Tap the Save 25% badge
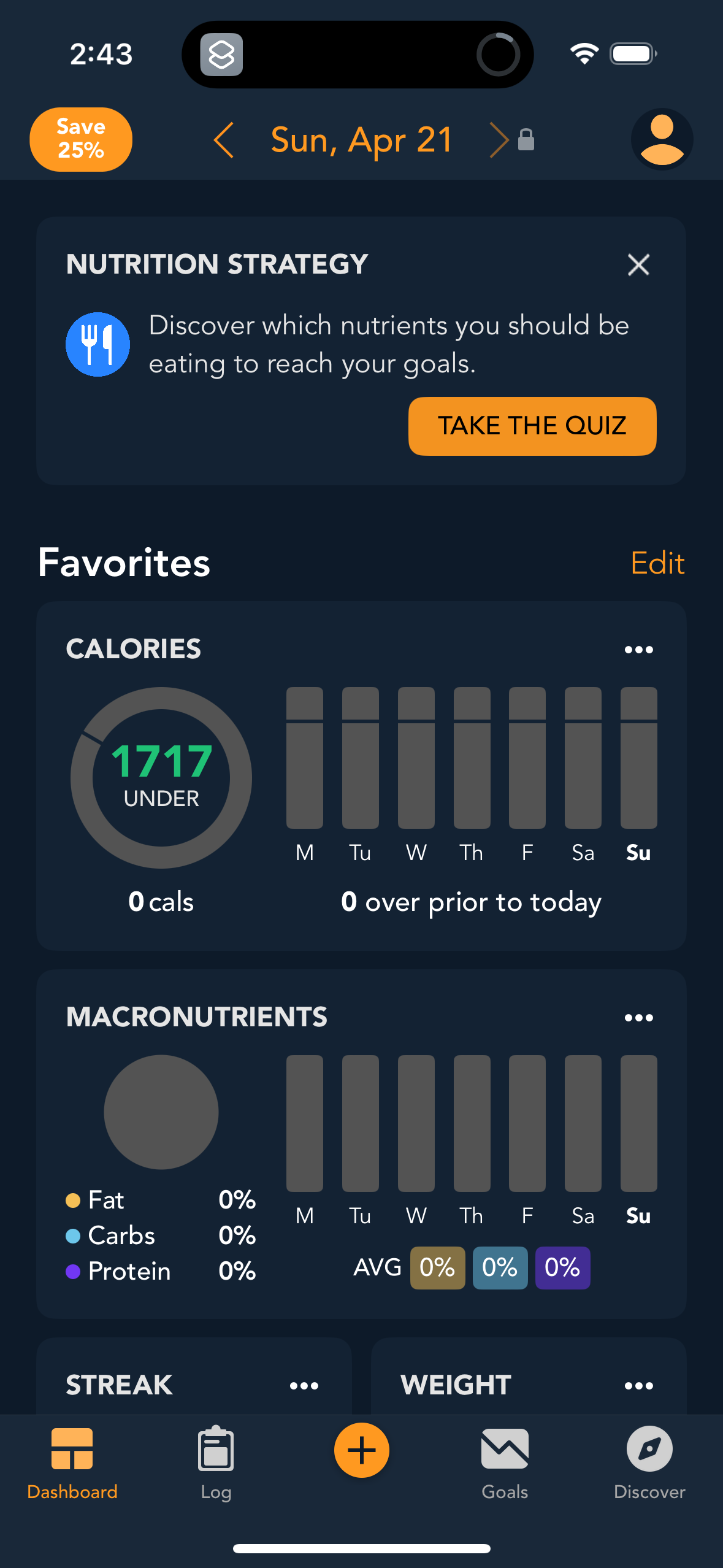Viewport: 723px width, 1568px height. point(80,139)
